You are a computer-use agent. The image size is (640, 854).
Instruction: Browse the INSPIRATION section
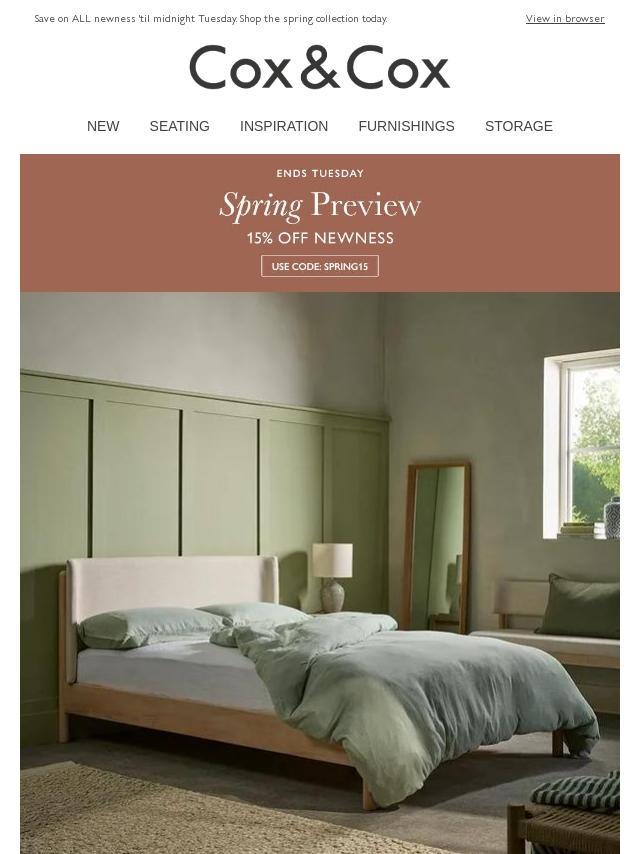point(284,126)
